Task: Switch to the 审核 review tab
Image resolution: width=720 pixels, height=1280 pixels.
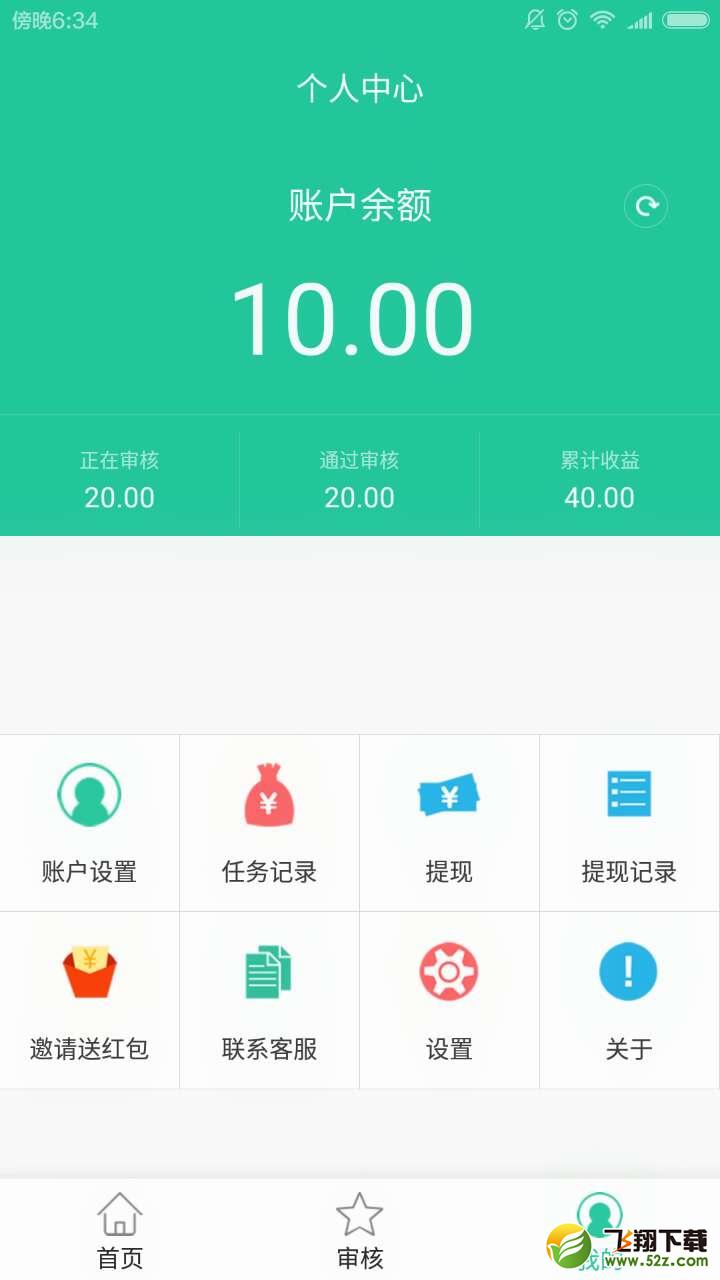Action: (360, 1230)
